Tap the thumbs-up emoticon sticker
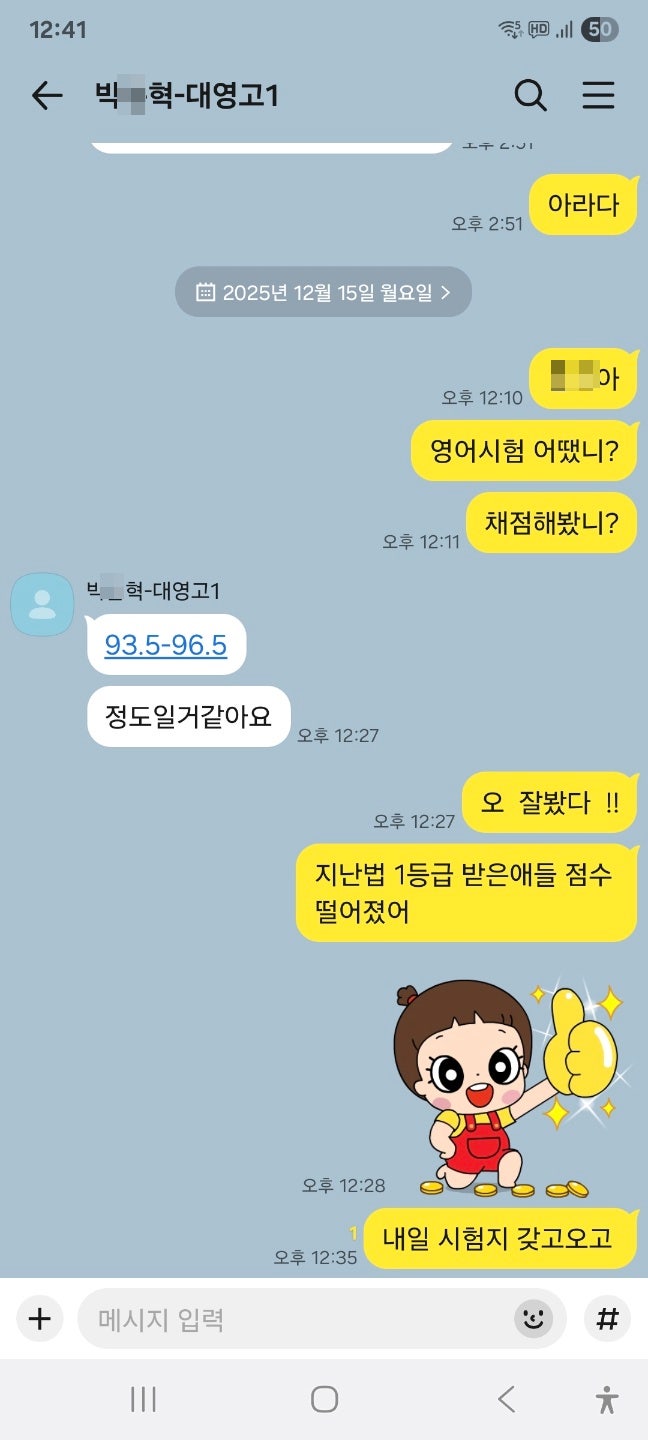The image size is (648, 1440). pos(510,1085)
